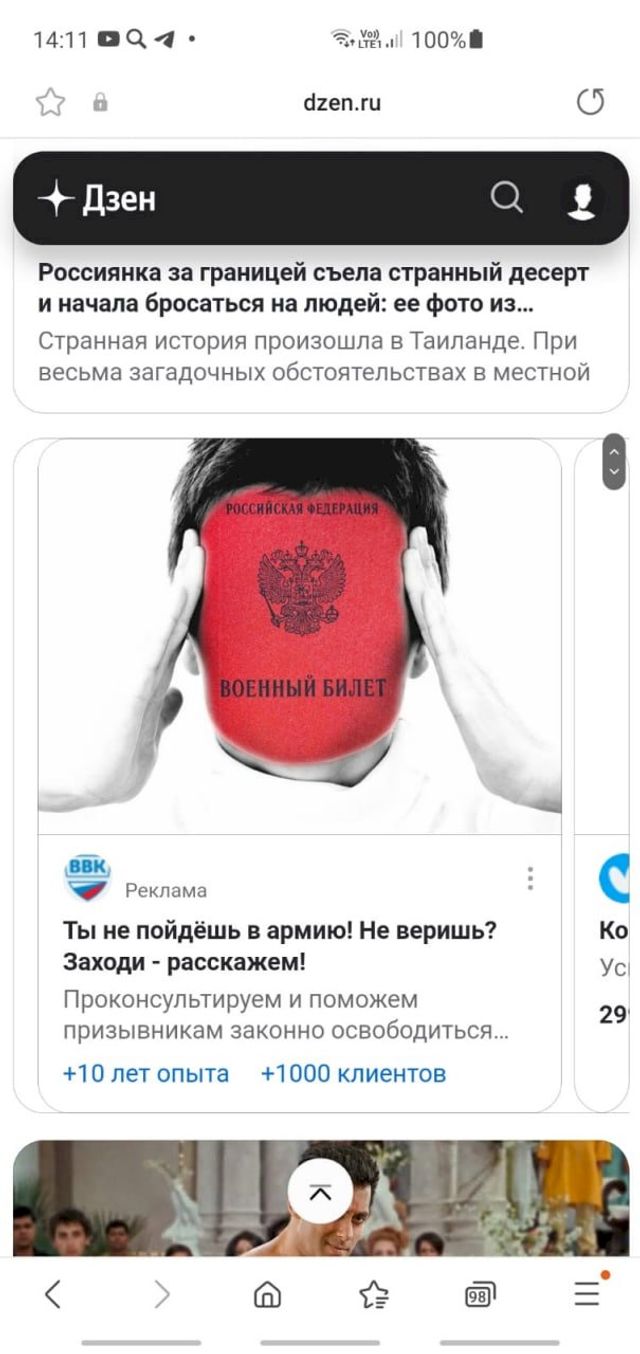
Task: Open the Военный билет ad image
Action: [x=299, y=636]
